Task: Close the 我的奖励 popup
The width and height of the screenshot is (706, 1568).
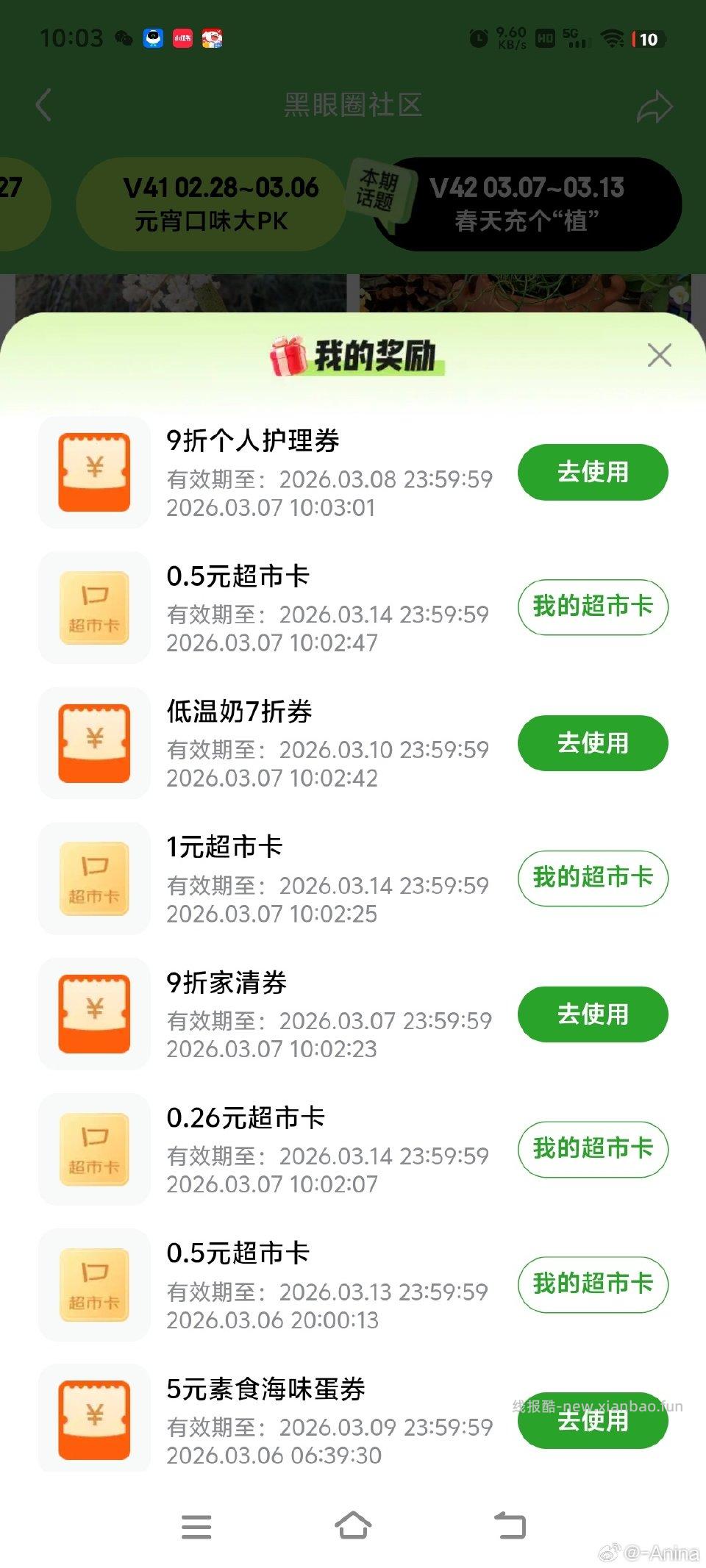Action: 658,355
